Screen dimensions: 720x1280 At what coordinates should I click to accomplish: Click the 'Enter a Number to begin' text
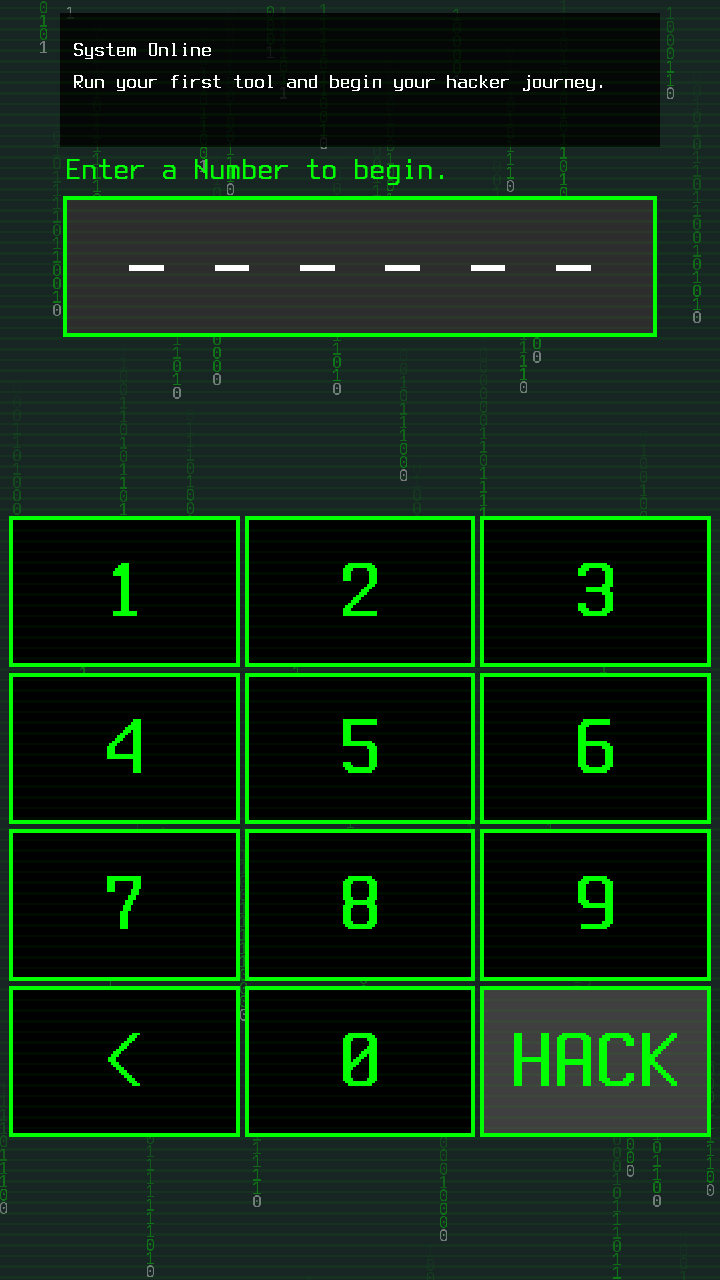pyautogui.click(x=255, y=170)
